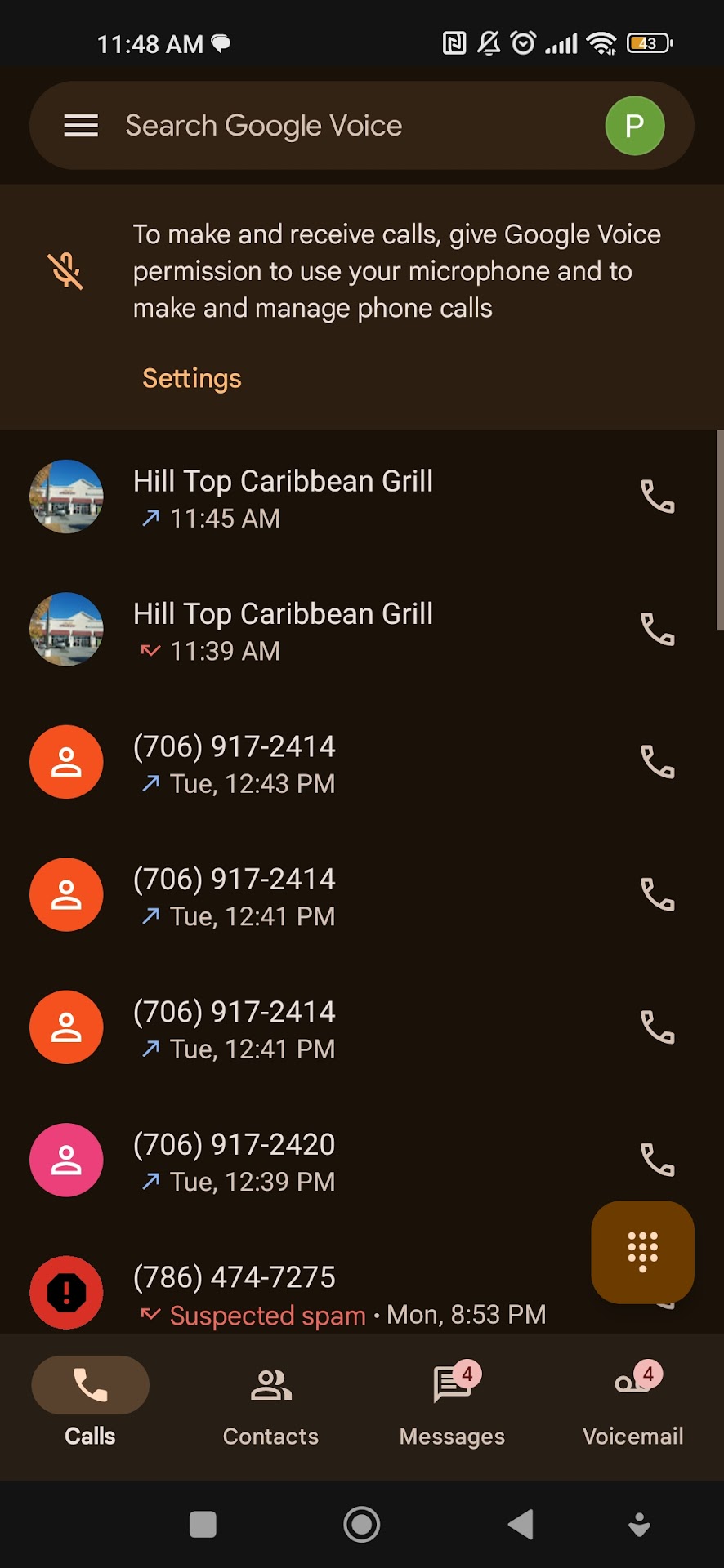Open Settings link in permission banner
724x1568 pixels.
pos(192,379)
